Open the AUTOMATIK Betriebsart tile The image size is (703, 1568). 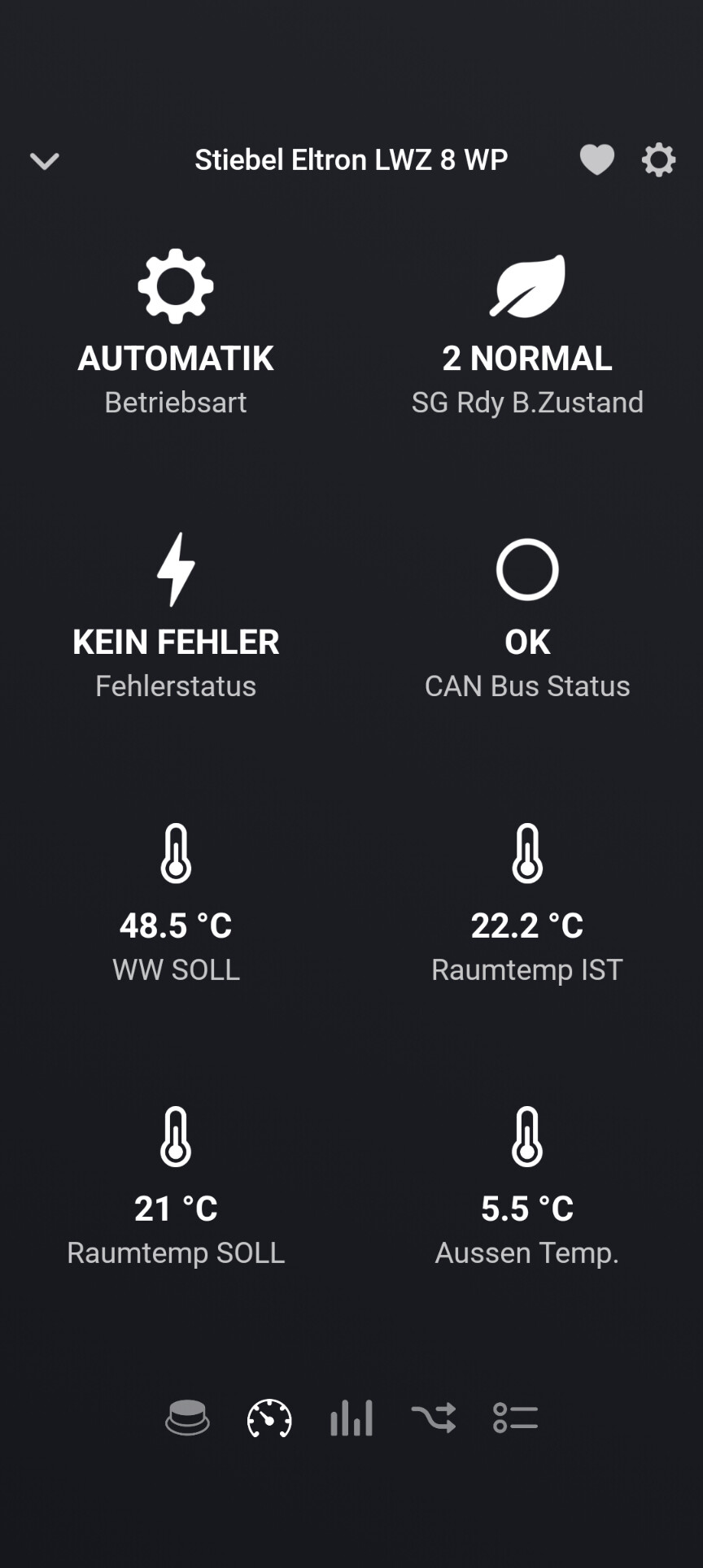(176, 333)
